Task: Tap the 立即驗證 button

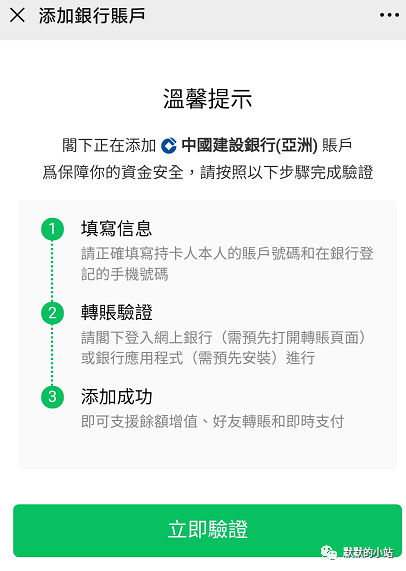Action: 208,530
